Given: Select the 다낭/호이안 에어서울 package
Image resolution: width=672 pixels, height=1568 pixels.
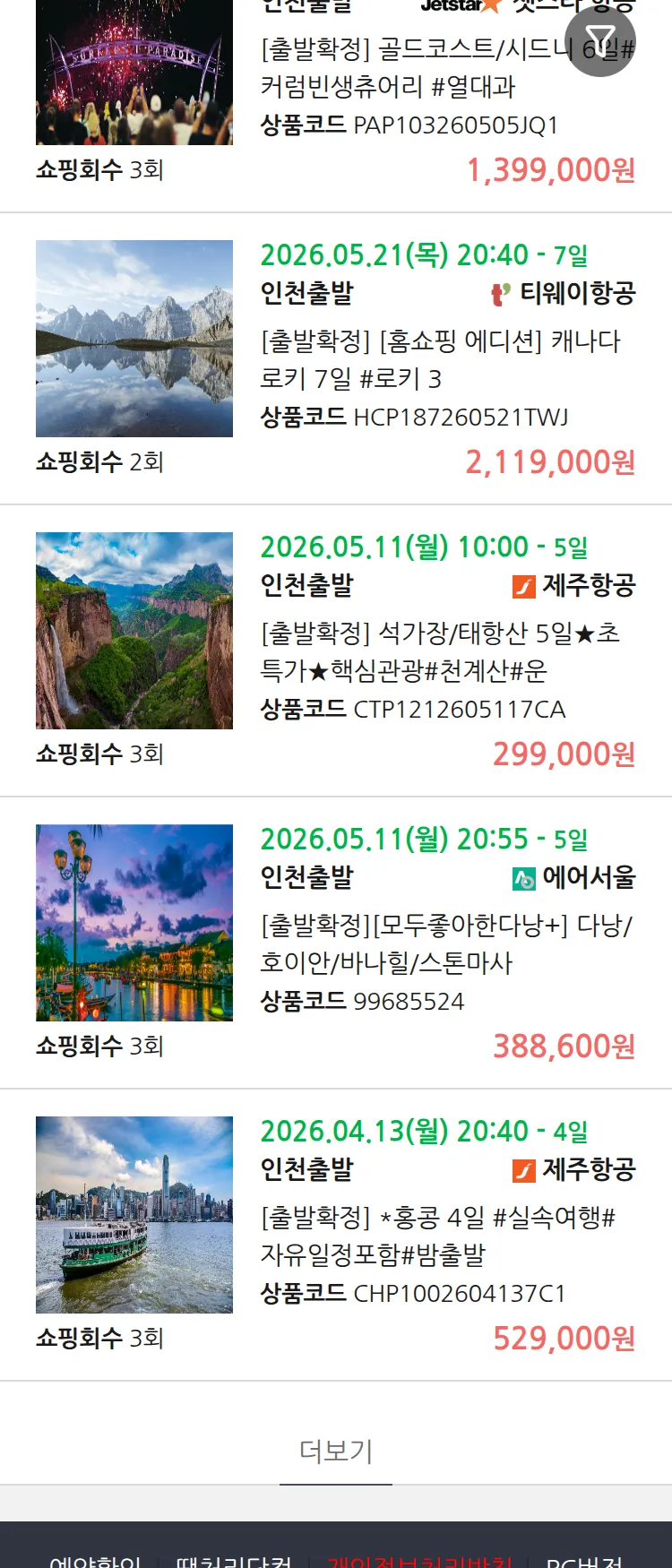Looking at the screenshot, I should [x=445, y=943].
